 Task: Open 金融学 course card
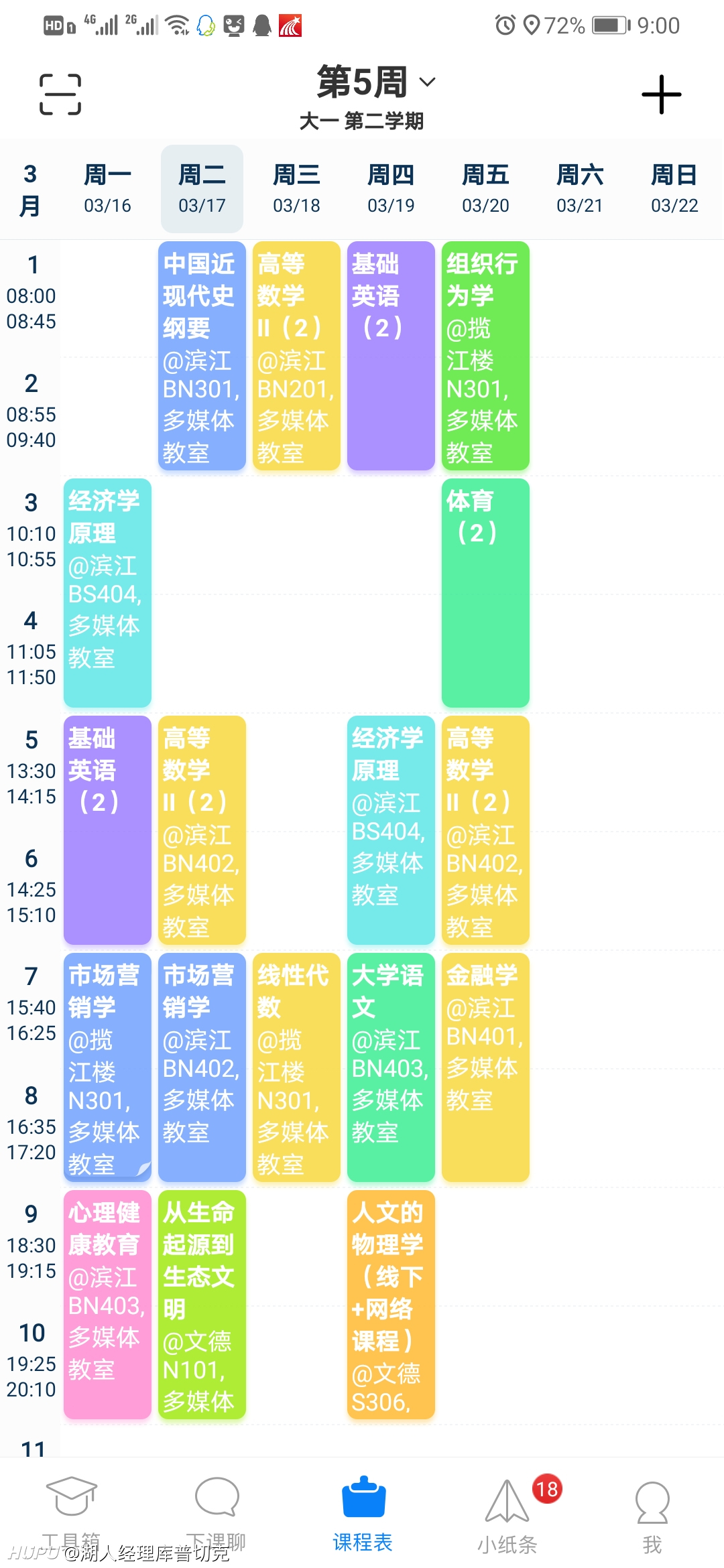click(485, 1067)
